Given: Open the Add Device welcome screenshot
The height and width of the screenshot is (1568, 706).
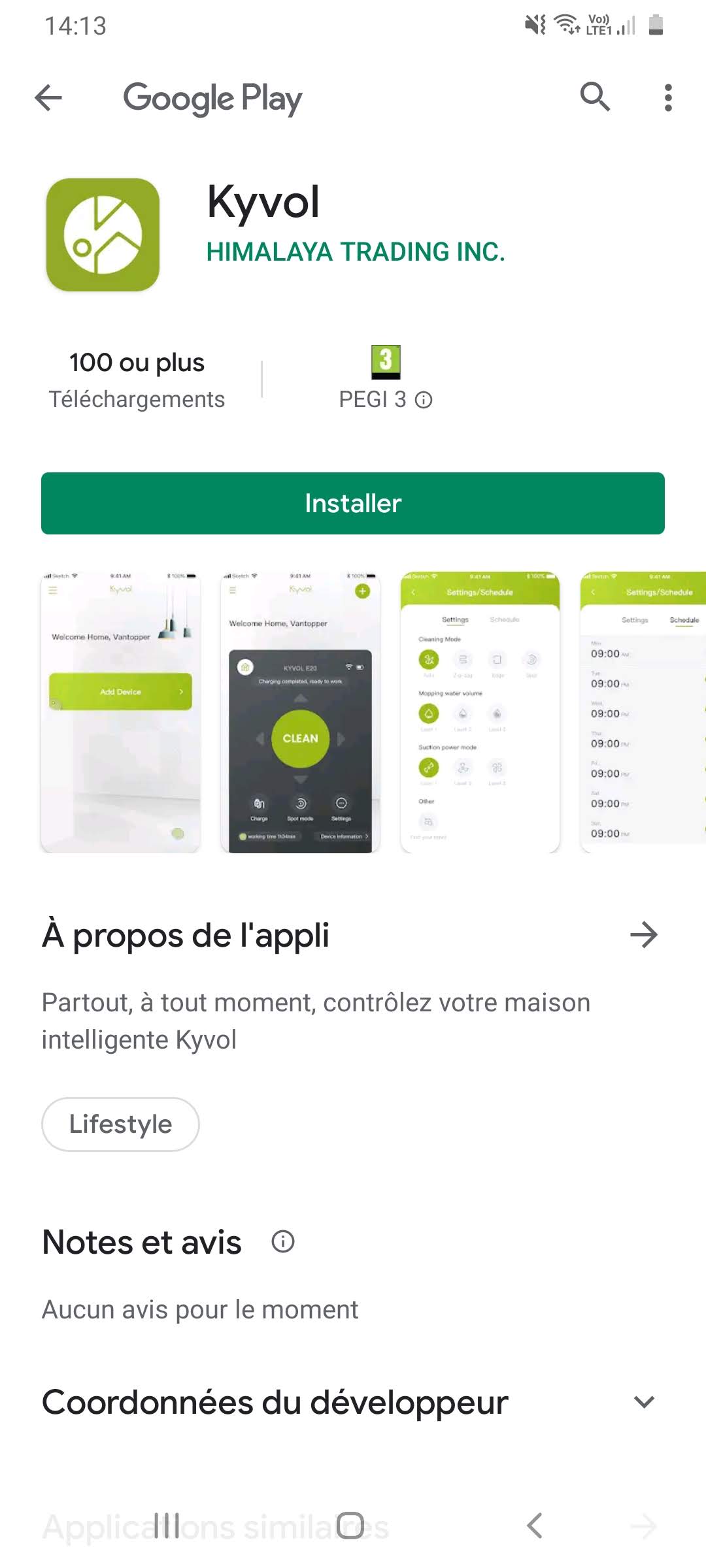Looking at the screenshot, I should click(x=120, y=712).
